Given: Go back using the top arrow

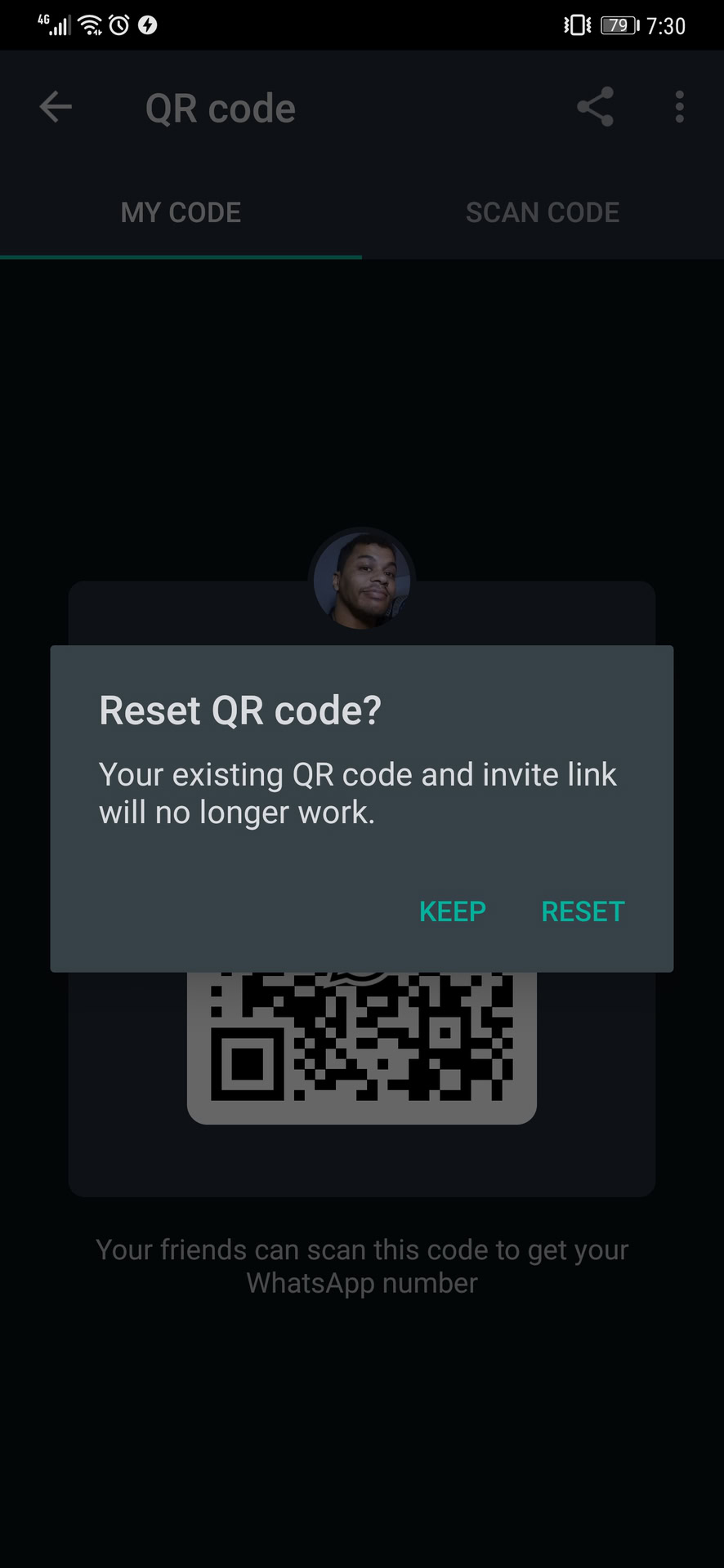Looking at the screenshot, I should point(56,107).
